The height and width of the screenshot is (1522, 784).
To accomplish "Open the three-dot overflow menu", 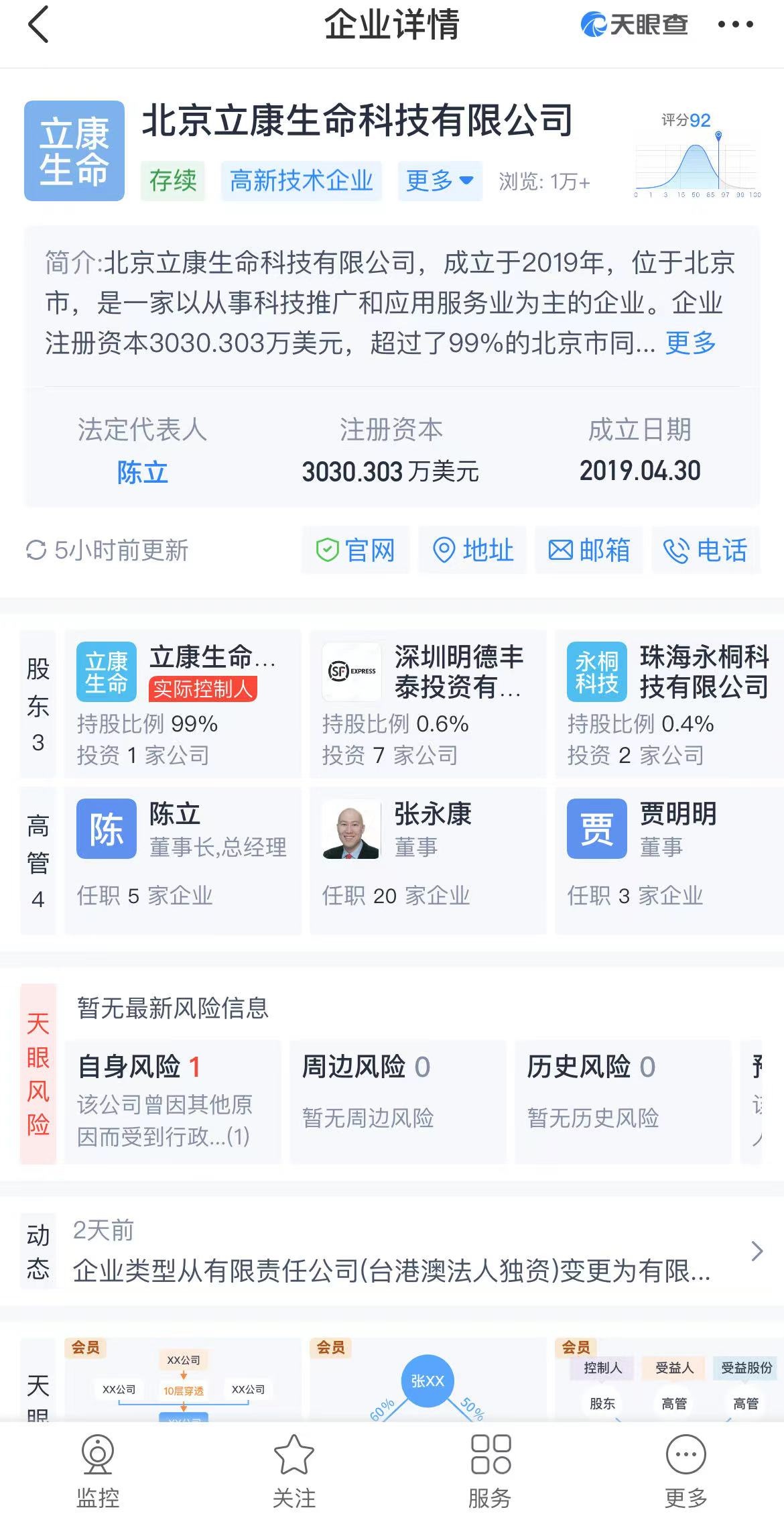I will [735, 25].
